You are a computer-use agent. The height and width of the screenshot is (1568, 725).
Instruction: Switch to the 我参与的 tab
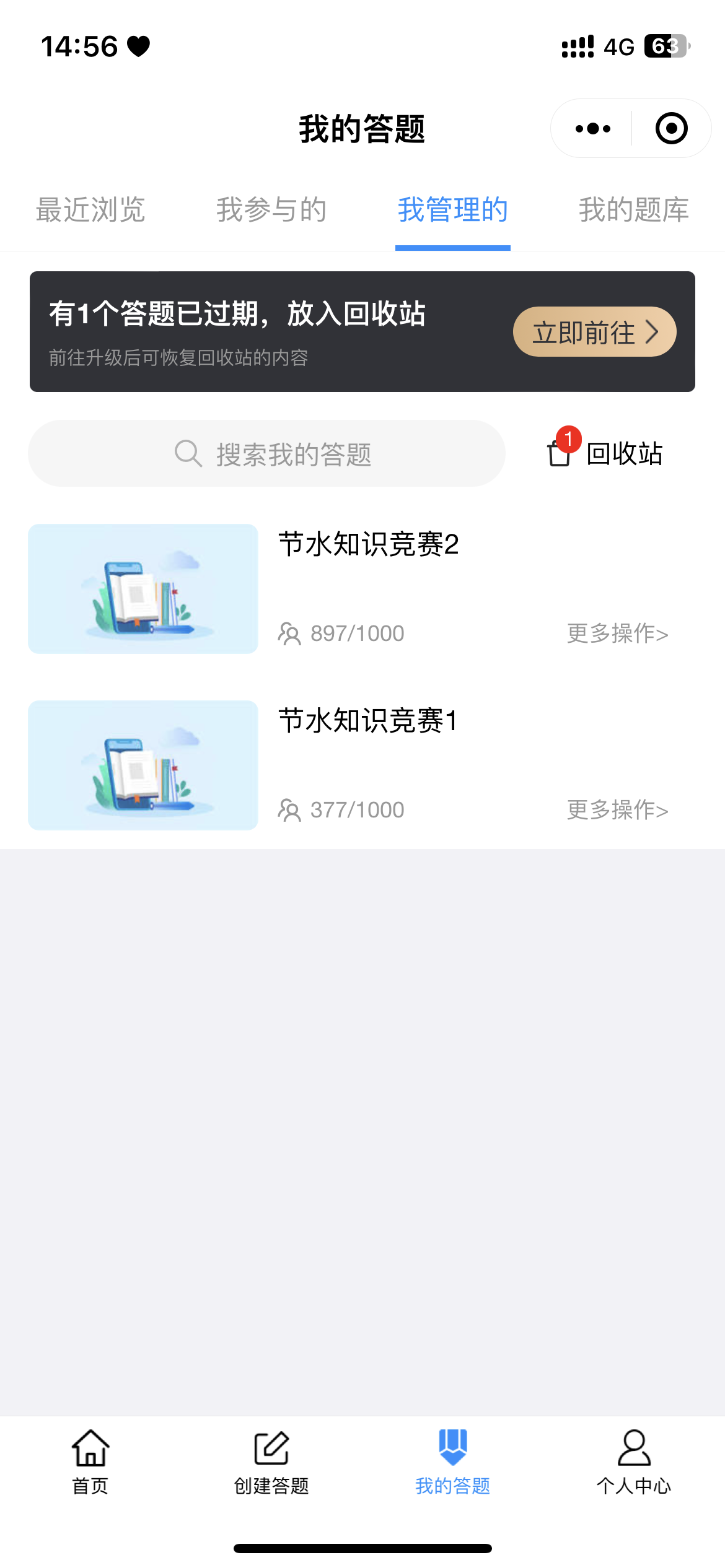271,210
